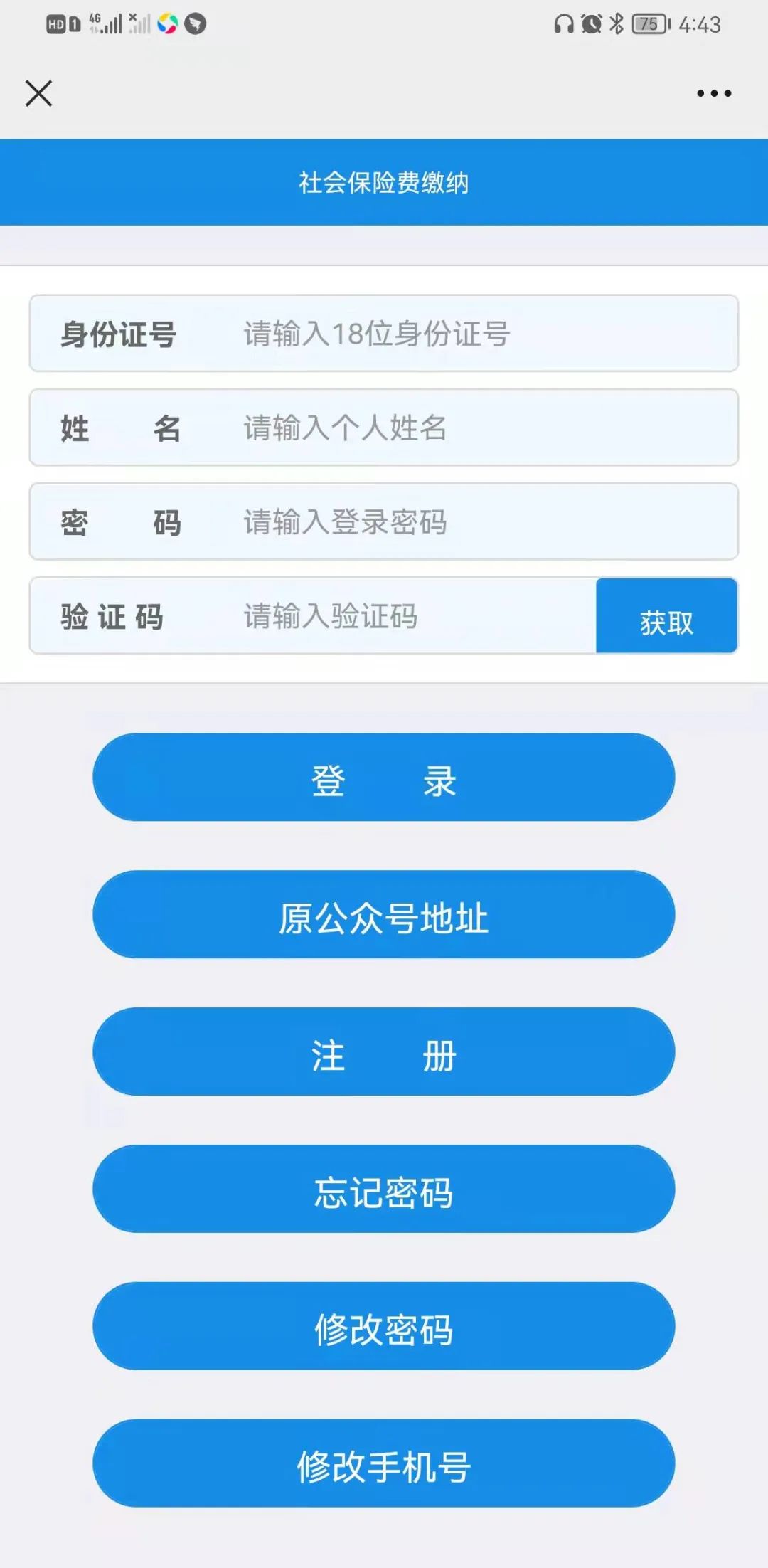Tap 修改手机号 to change phone number
This screenshot has width=768, height=1568.
(384, 1466)
